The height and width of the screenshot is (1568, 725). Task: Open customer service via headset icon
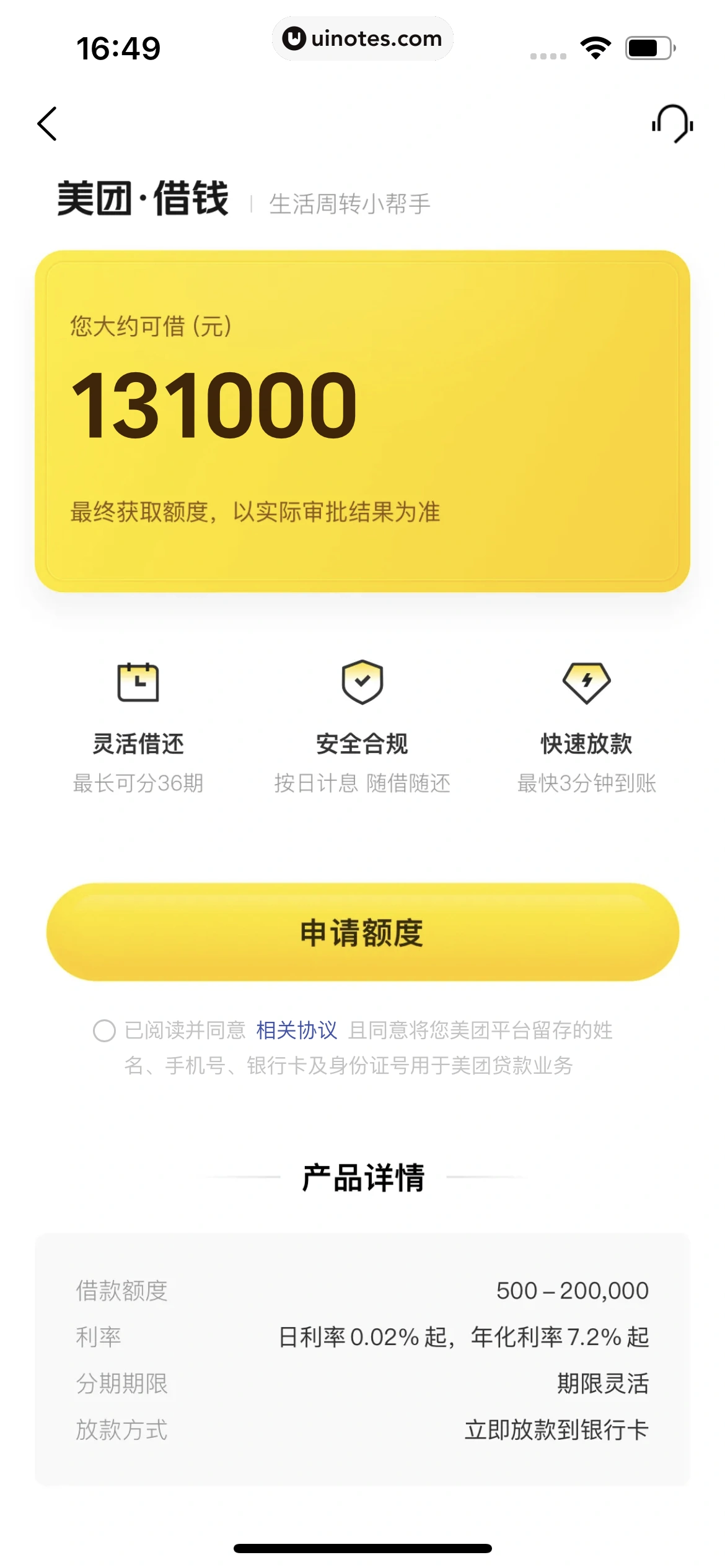[673, 123]
